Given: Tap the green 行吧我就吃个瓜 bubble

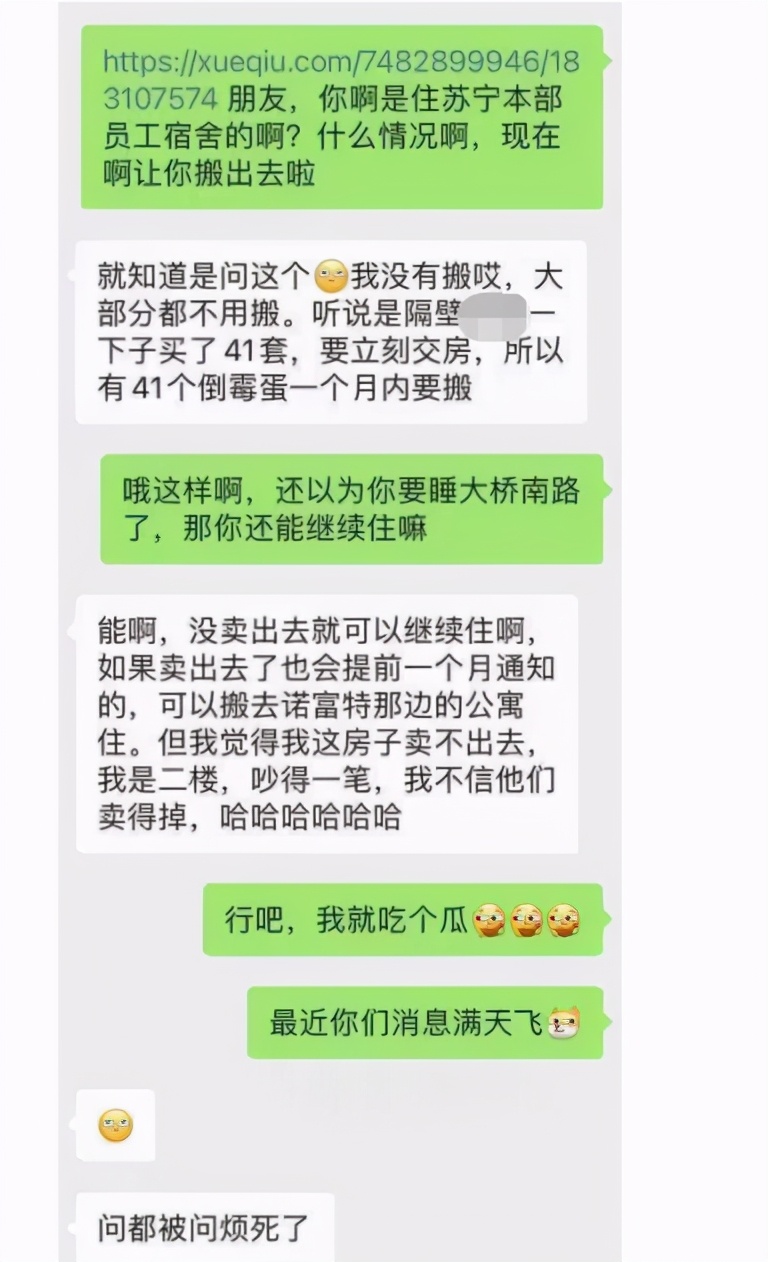Looking at the screenshot, I should [400, 920].
